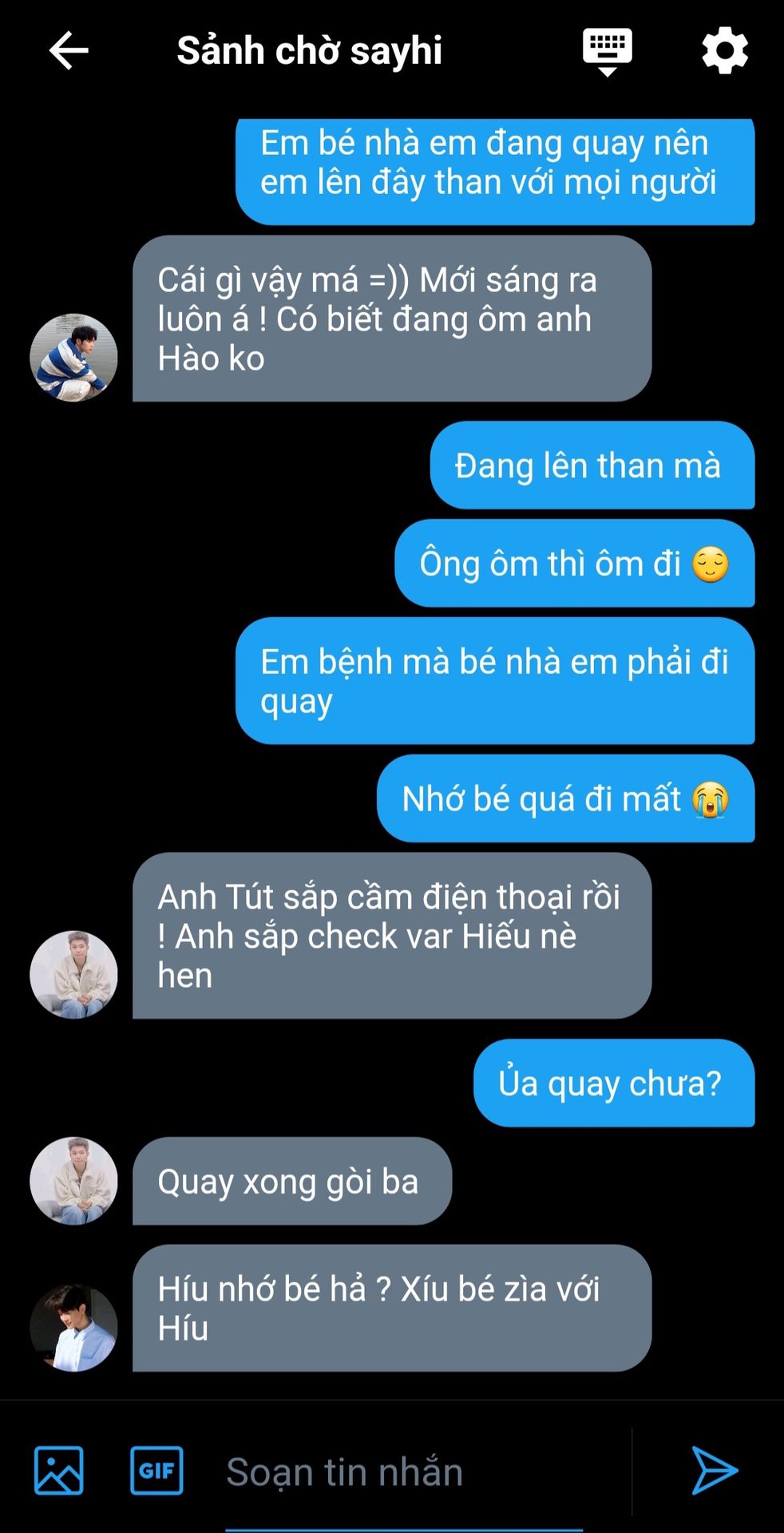Send the message with the arrow icon
The width and height of the screenshot is (784, 1533).
pos(714,1470)
